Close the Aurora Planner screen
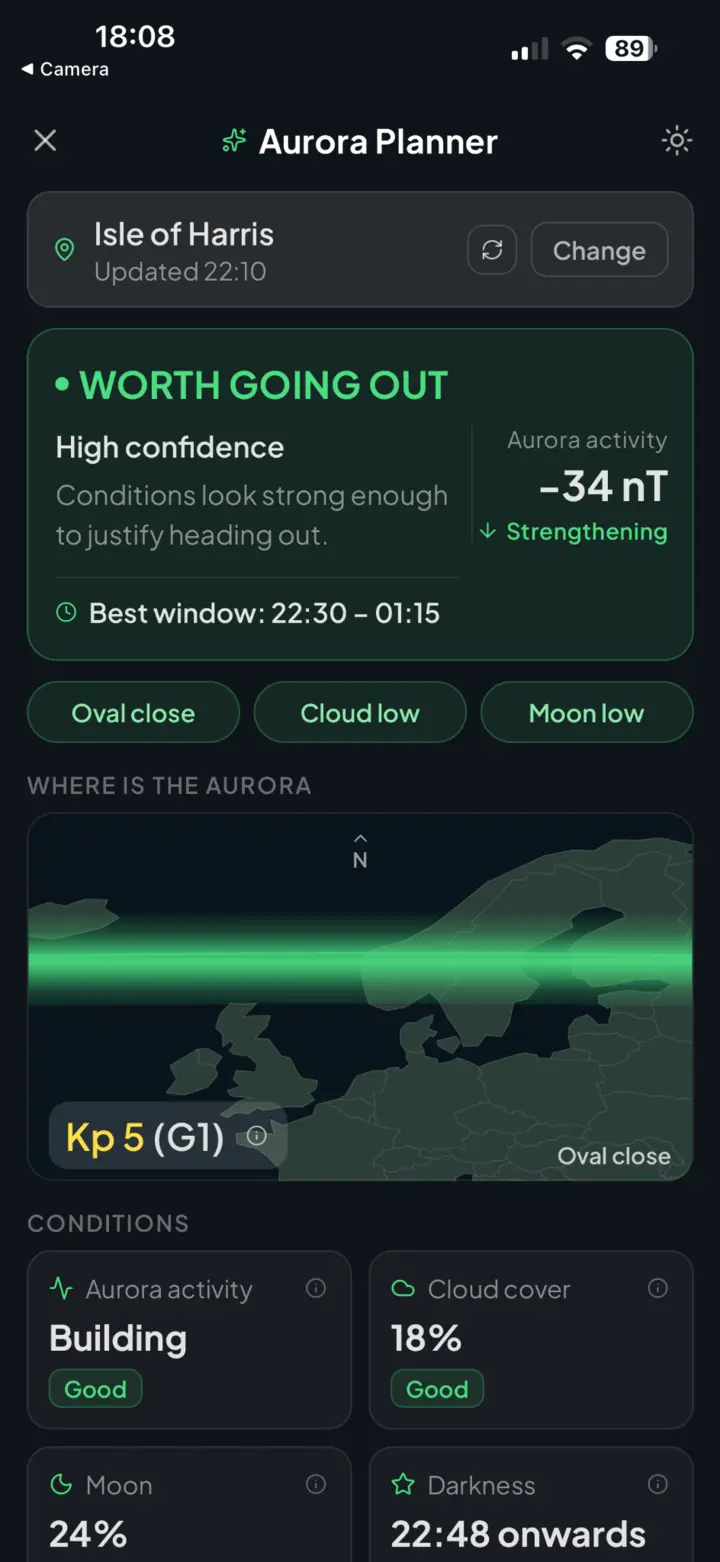Viewport: 720px width, 1562px height. (45, 141)
